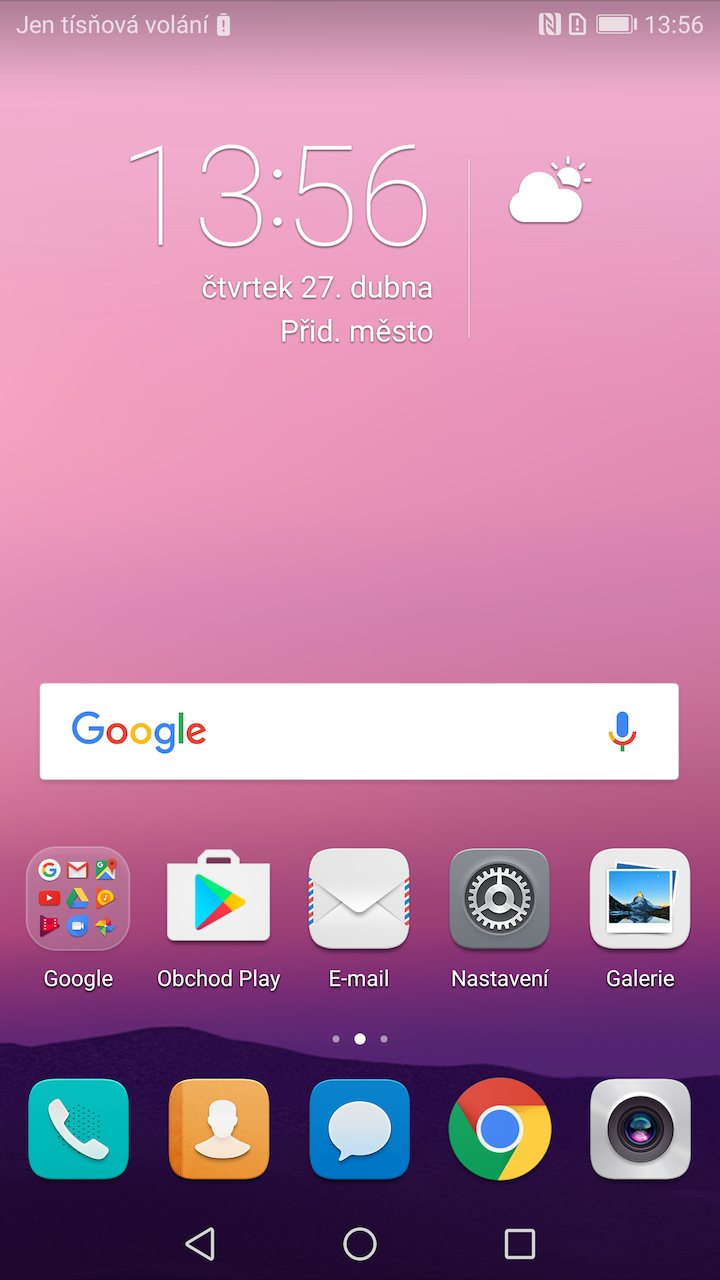Open the messaging app
Image resolution: width=720 pixels, height=1280 pixels.
[x=359, y=1129]
